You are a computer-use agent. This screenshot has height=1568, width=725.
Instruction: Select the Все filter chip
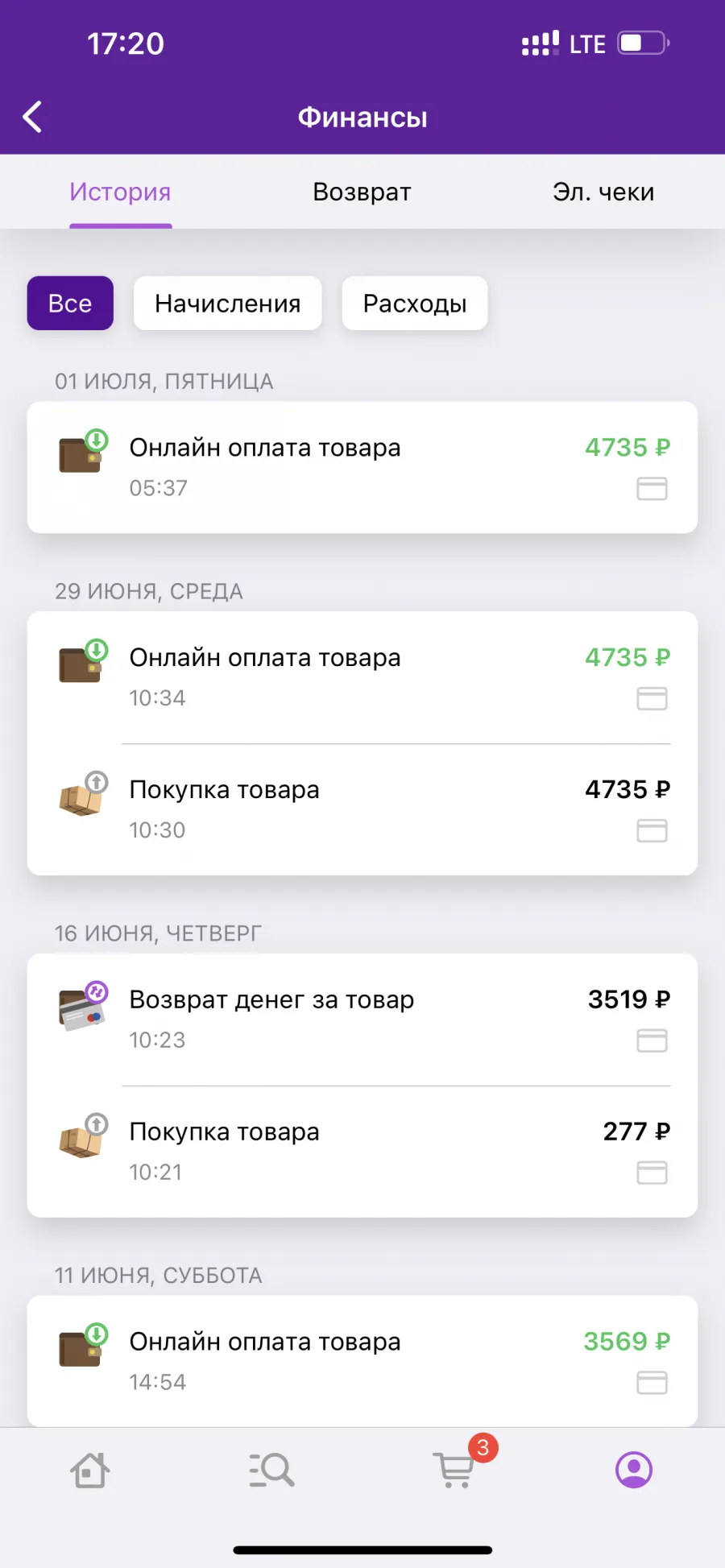click(70, 303)
